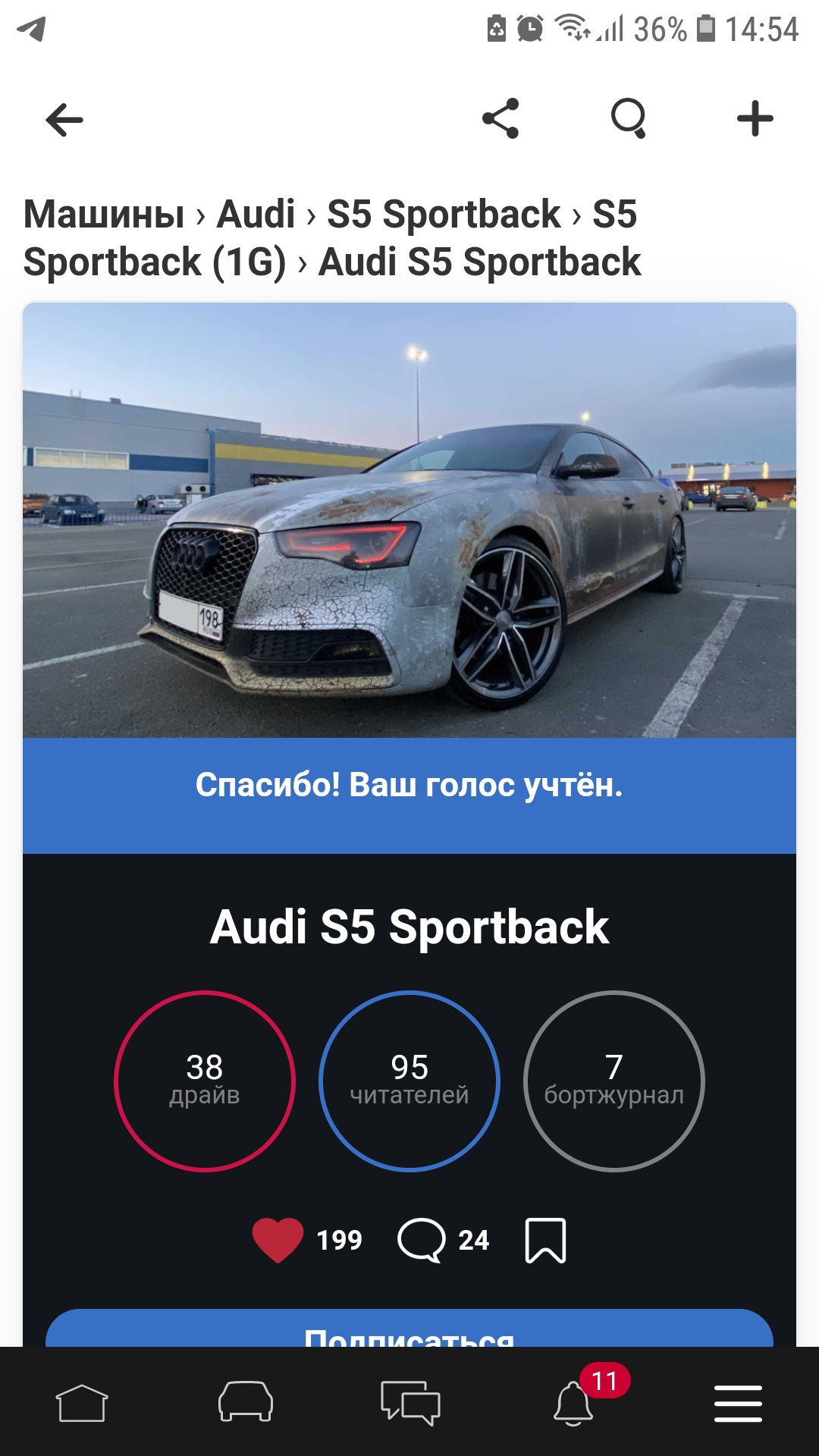Open the Машины breadcrumb link
The image size is (819, 1456).
pos(104,214)
